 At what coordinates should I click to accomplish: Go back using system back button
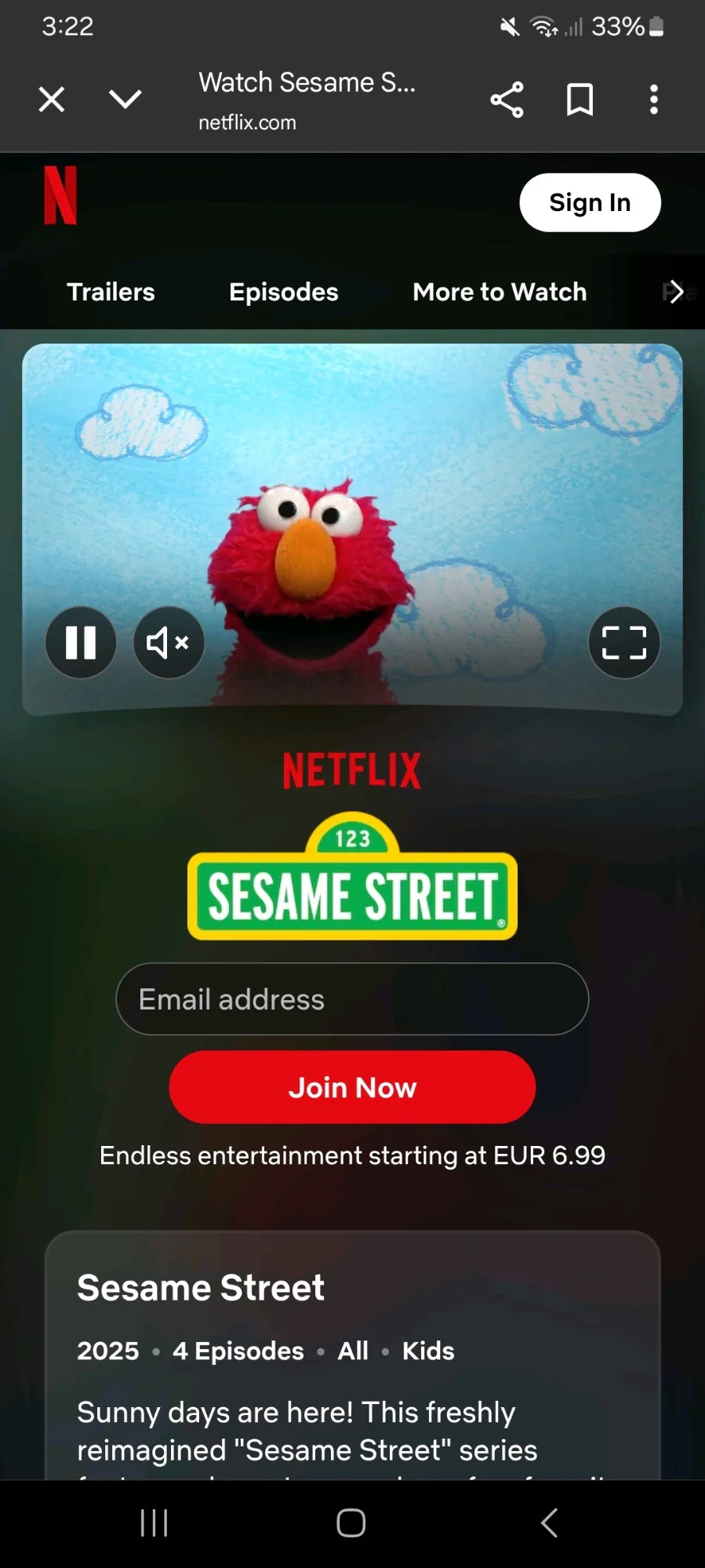tap(550, 1523)
